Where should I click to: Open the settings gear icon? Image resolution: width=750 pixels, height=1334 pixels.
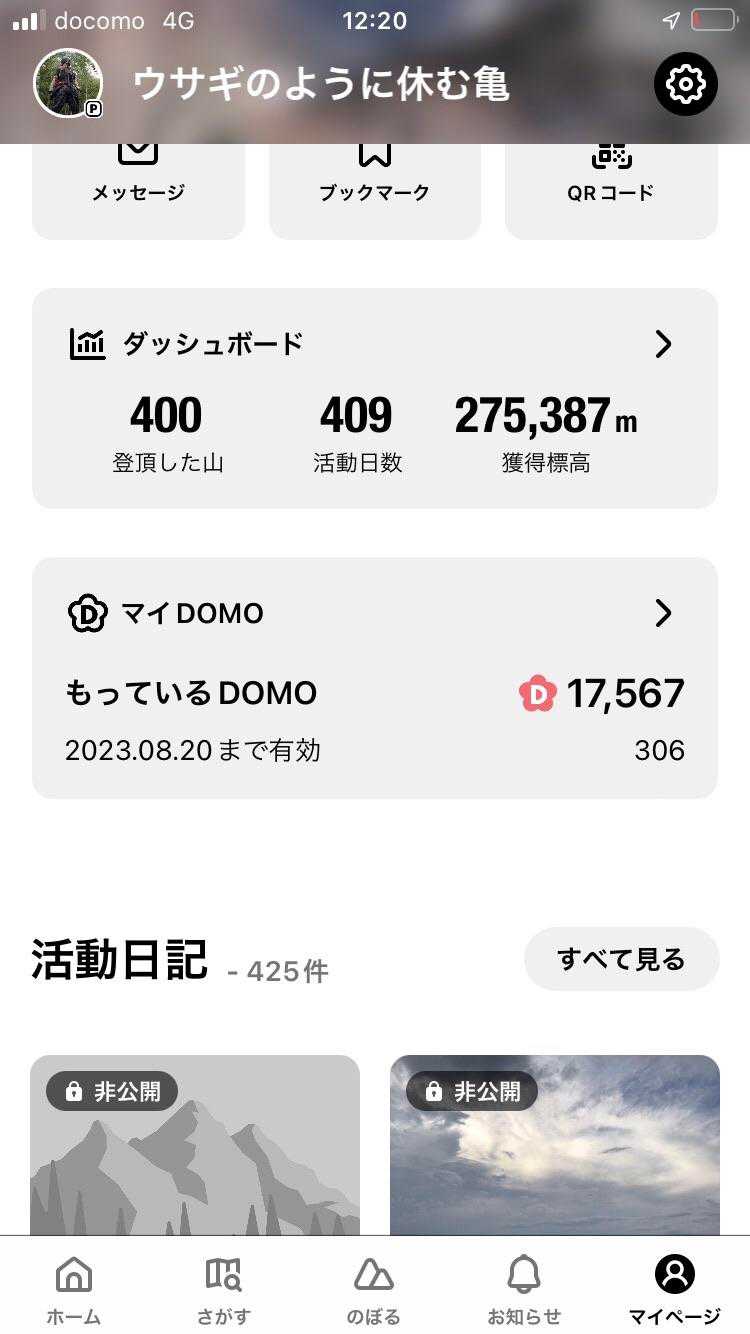[x=686, y=84]
